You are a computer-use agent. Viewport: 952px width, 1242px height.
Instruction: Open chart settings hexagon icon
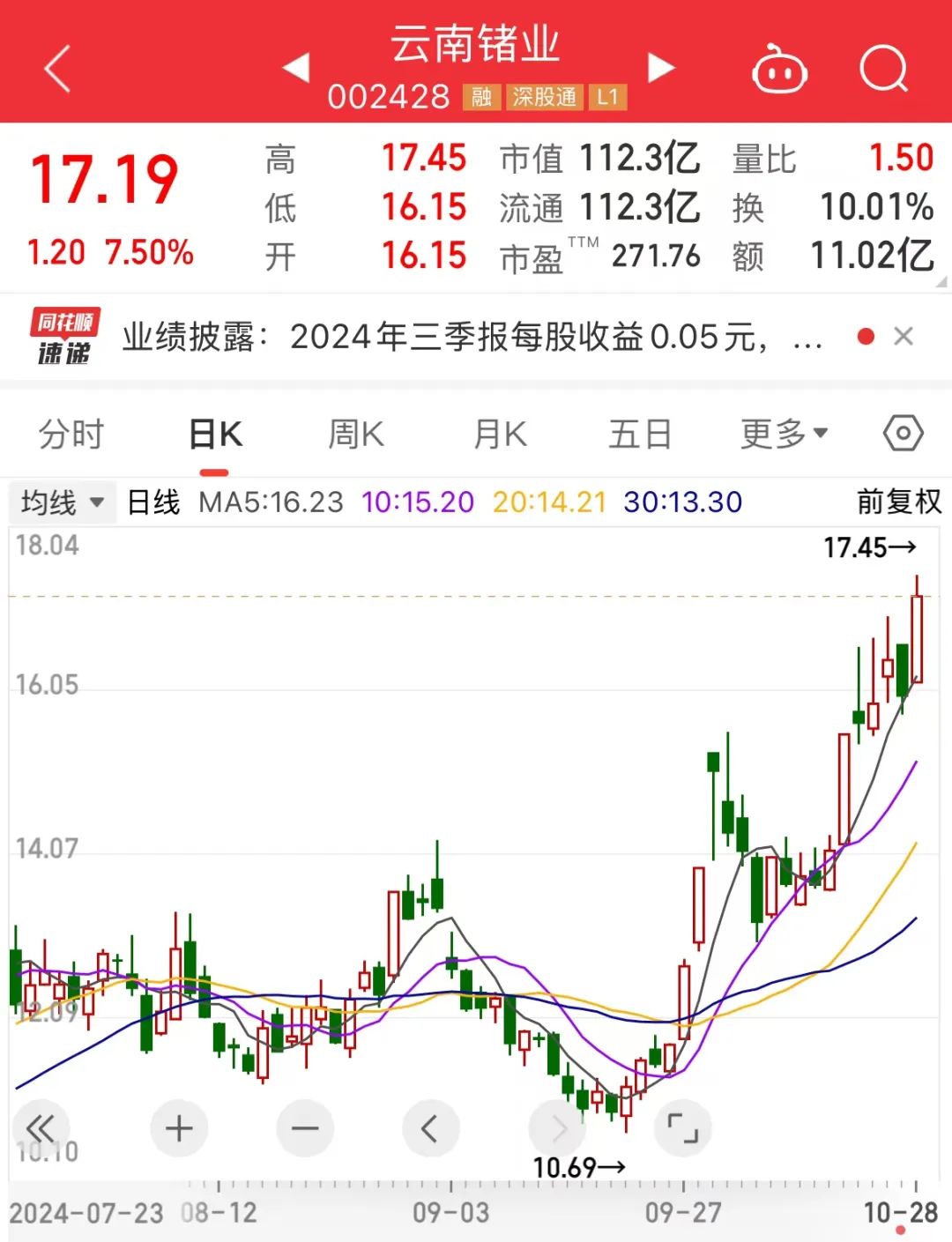pyautogui.click(x=904, y=434)
